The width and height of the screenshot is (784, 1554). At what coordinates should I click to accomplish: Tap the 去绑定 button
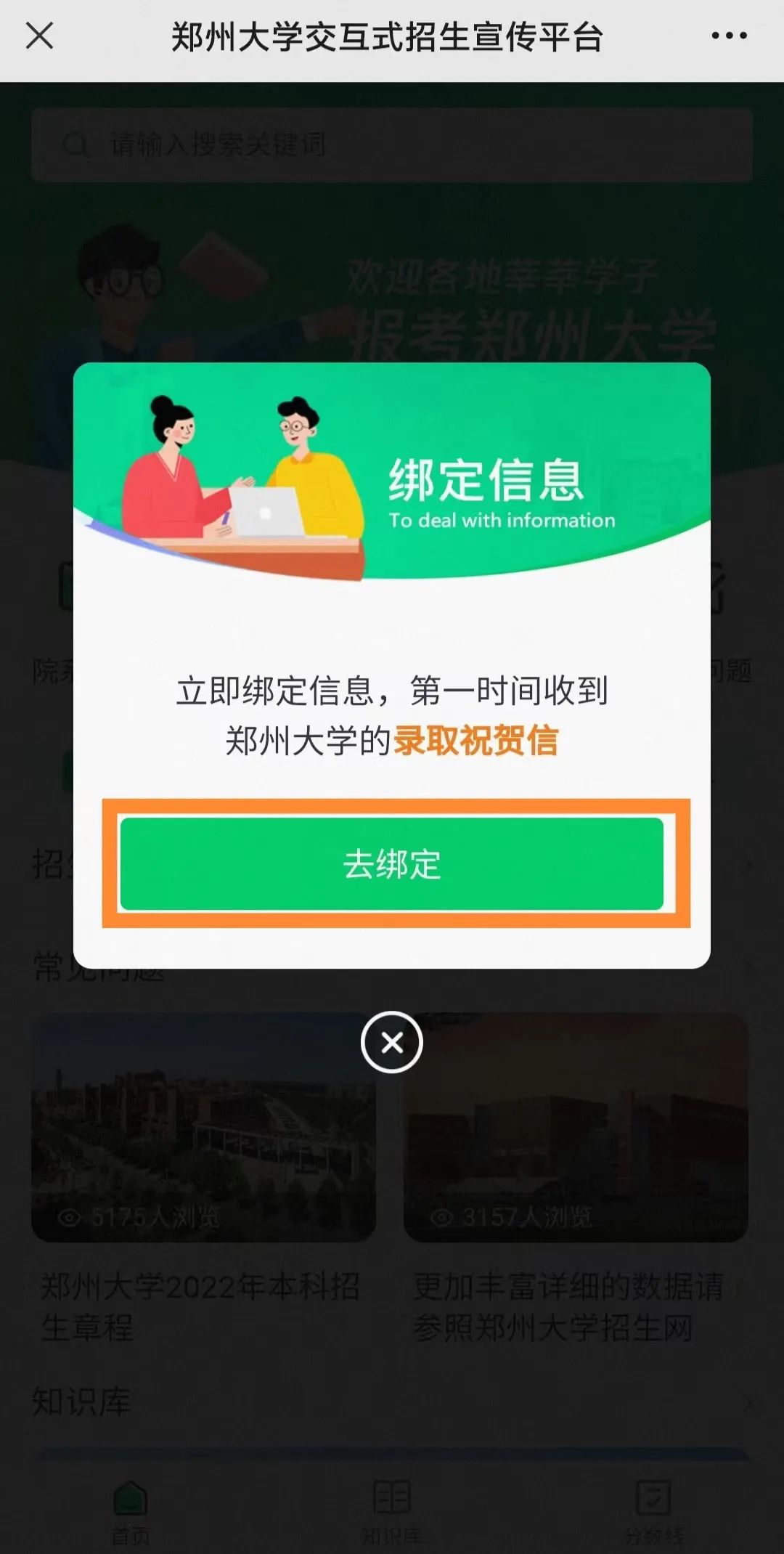[x=392, y=863]
